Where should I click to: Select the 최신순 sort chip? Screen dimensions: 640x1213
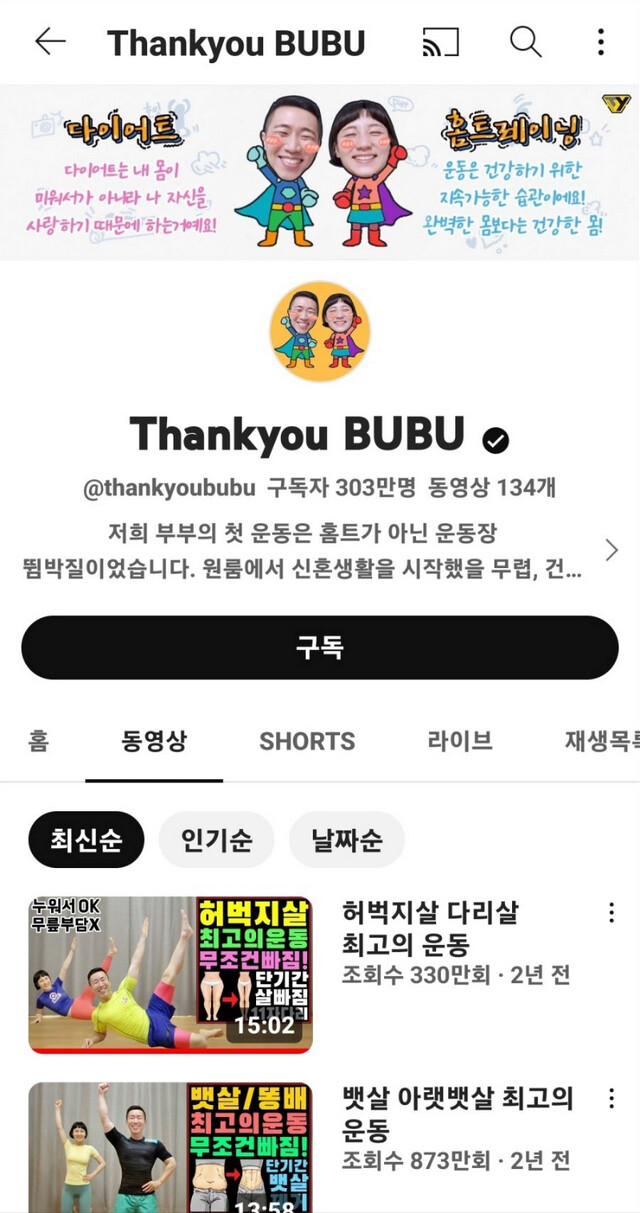click(86, 839)
